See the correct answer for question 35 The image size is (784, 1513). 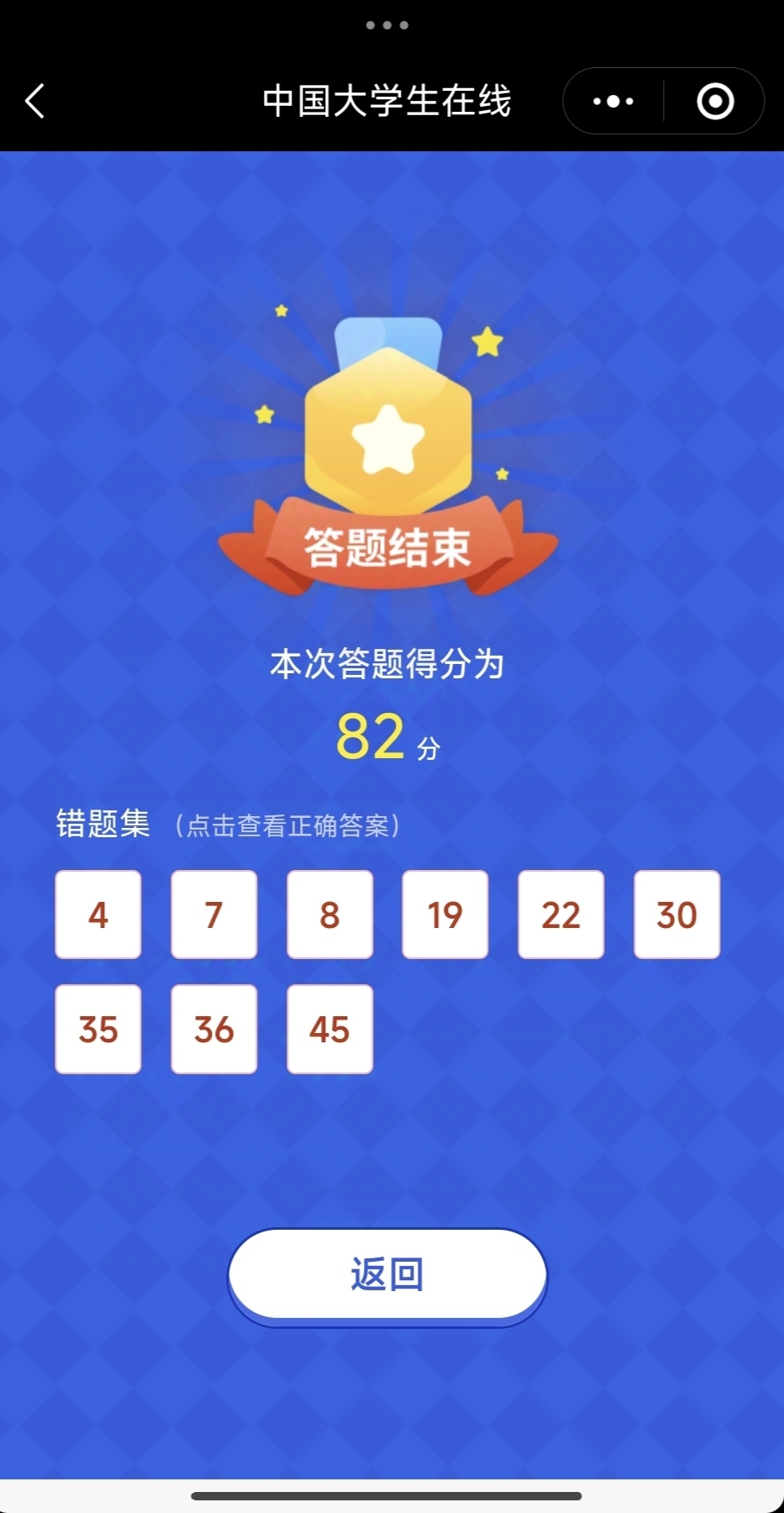pos(98,1029)
